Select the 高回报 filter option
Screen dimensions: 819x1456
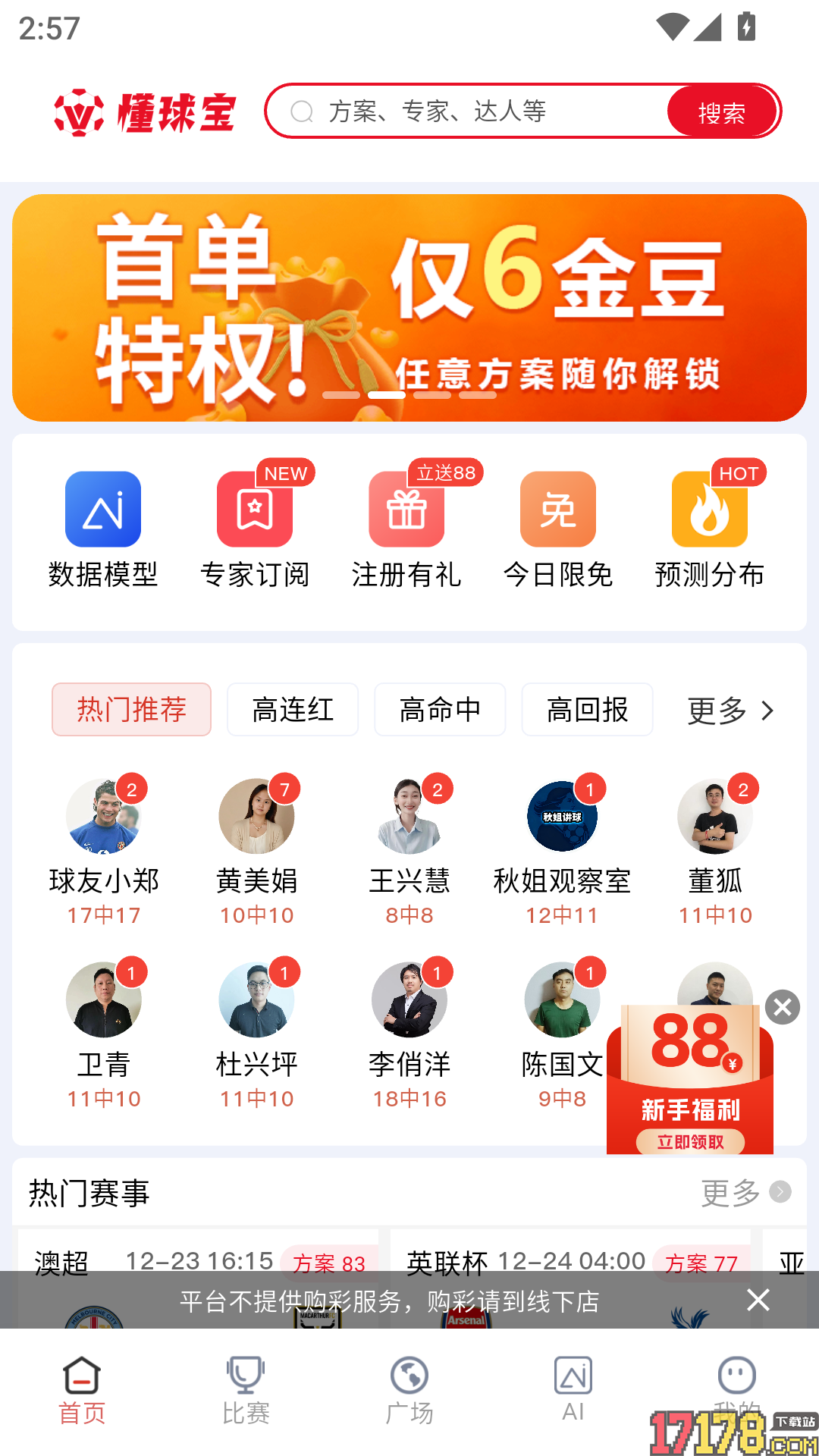(586, 710)
